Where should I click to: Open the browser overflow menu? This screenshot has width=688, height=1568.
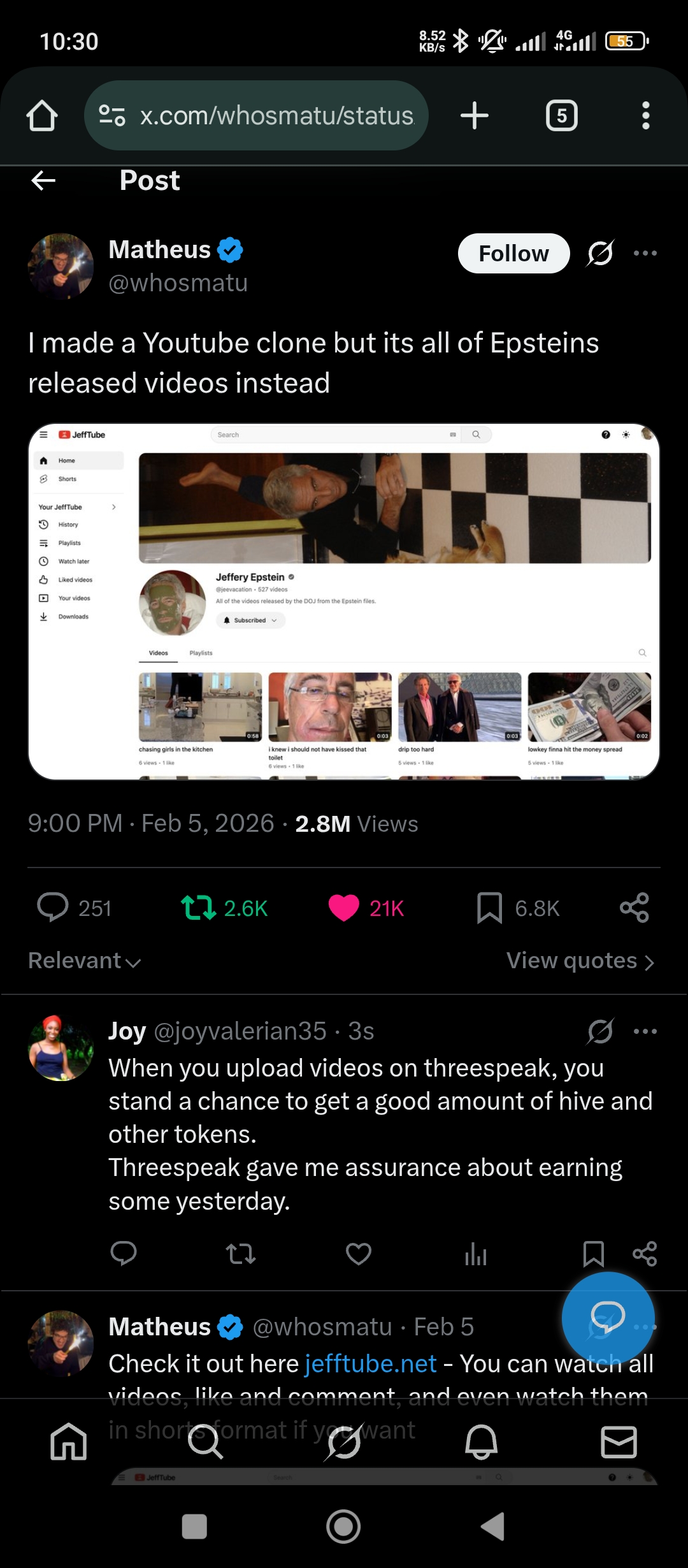(645, 115)
